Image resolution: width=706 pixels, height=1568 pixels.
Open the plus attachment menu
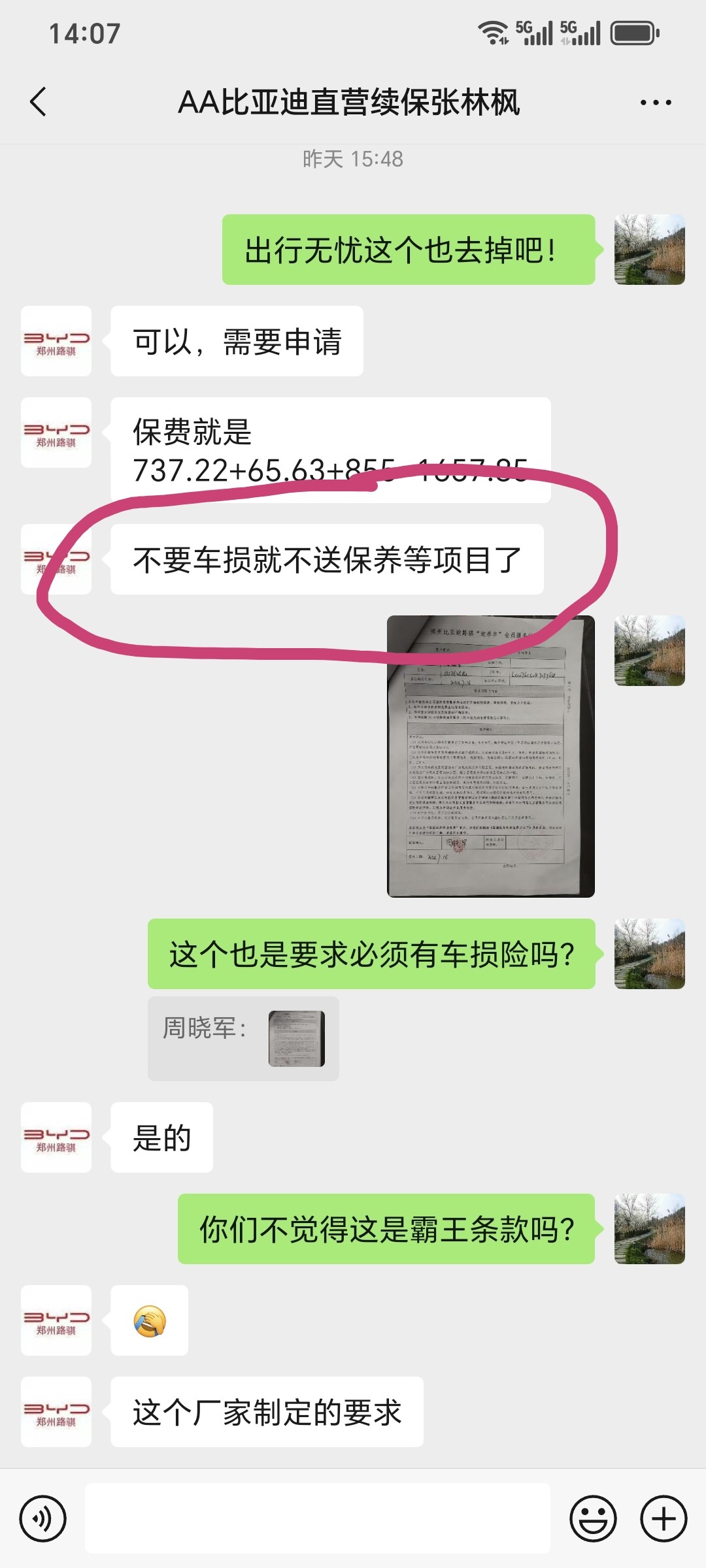663,1518
